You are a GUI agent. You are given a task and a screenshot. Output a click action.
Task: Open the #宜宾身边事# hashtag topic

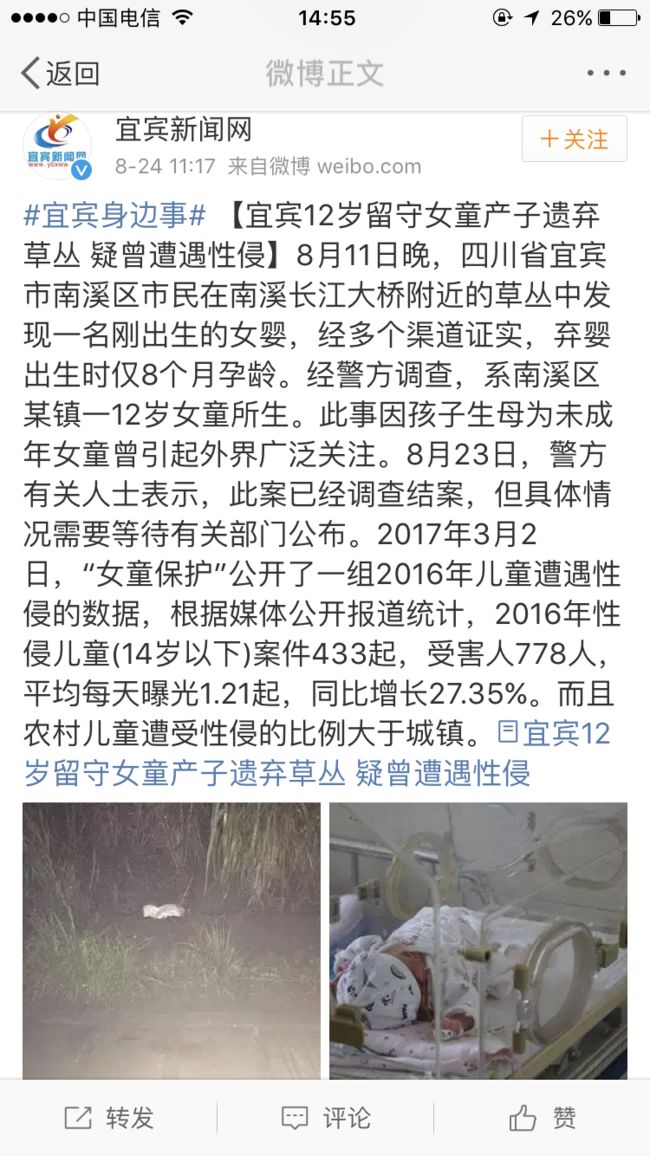tap(115, 216)
